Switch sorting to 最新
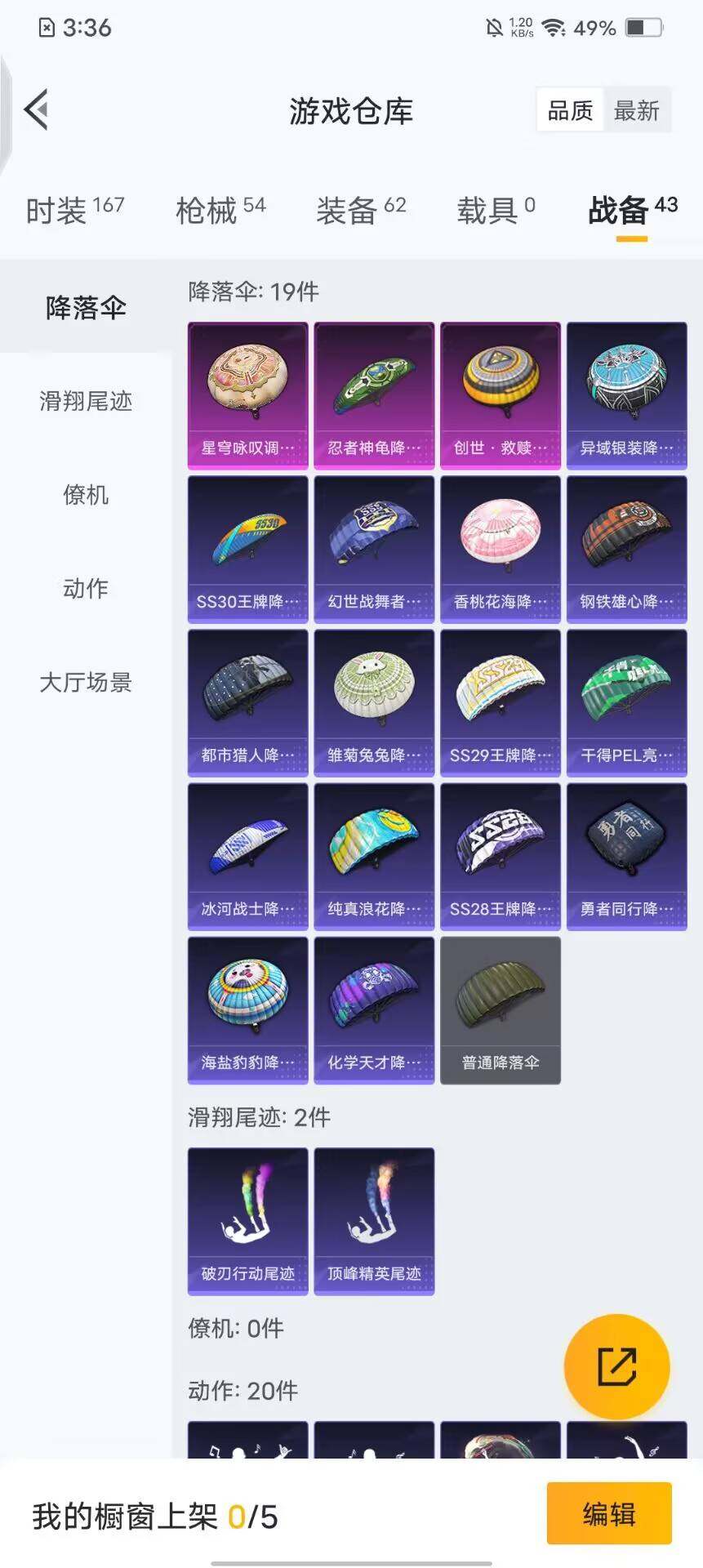This screenshot has height=1568, width=703. [x=638, y=111]
